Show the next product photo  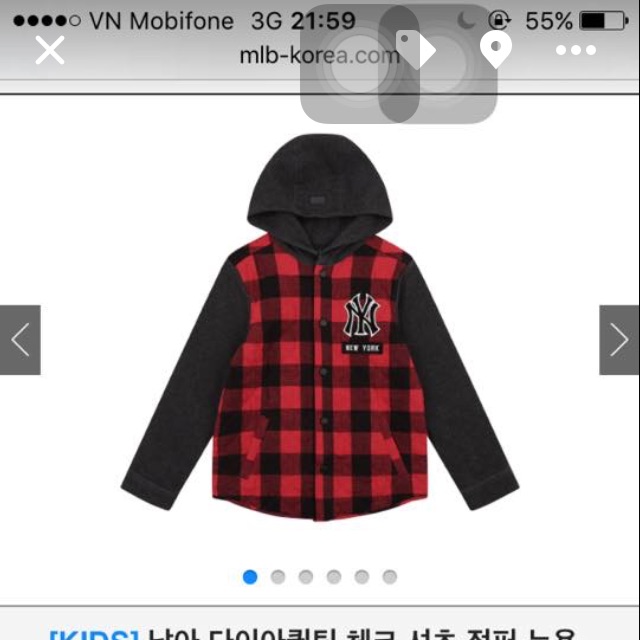pos(619,340)
